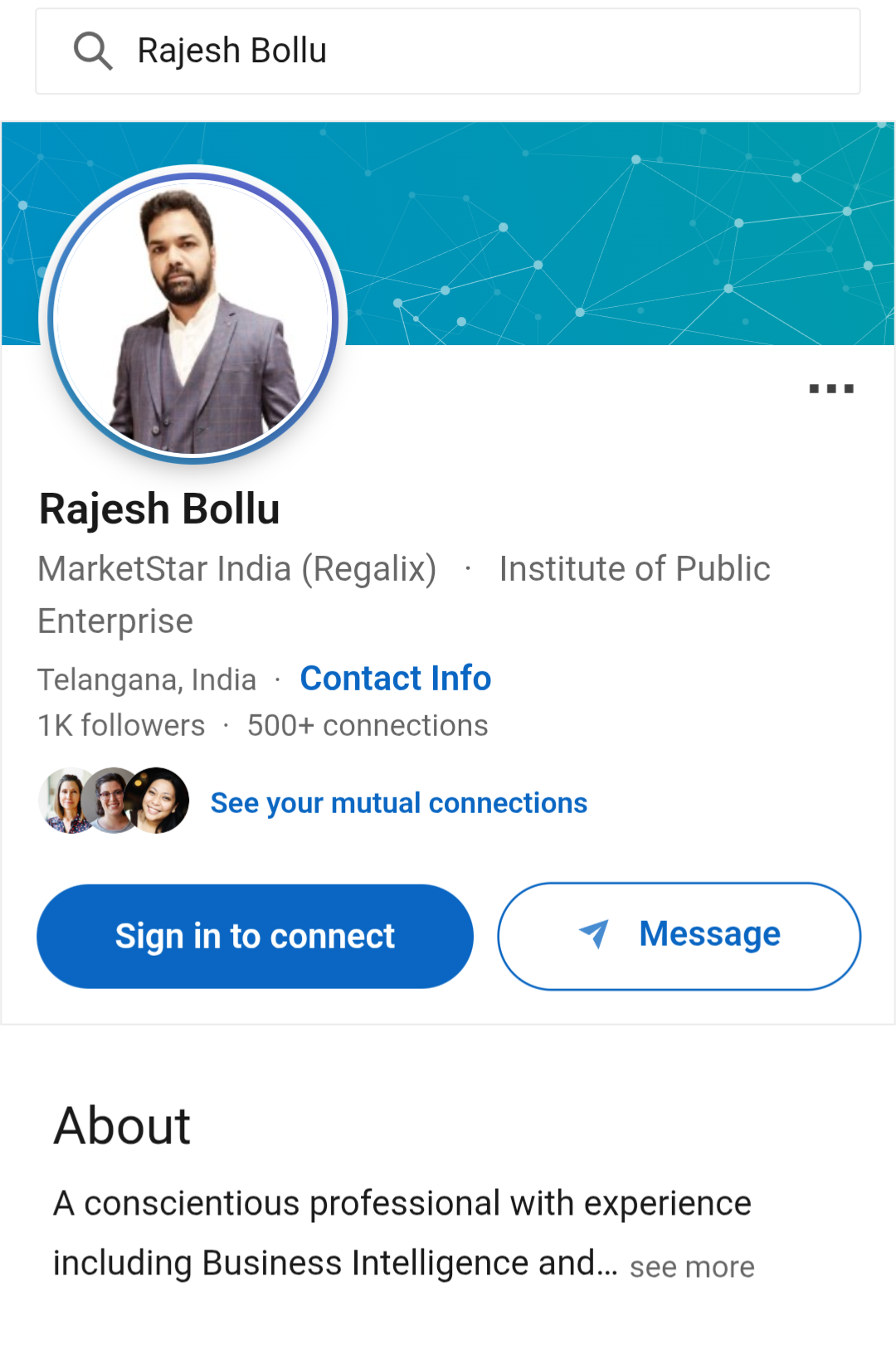Tap Sign in to connect
Viewport: 896px width, 1364px height.
tap(255, 936)
